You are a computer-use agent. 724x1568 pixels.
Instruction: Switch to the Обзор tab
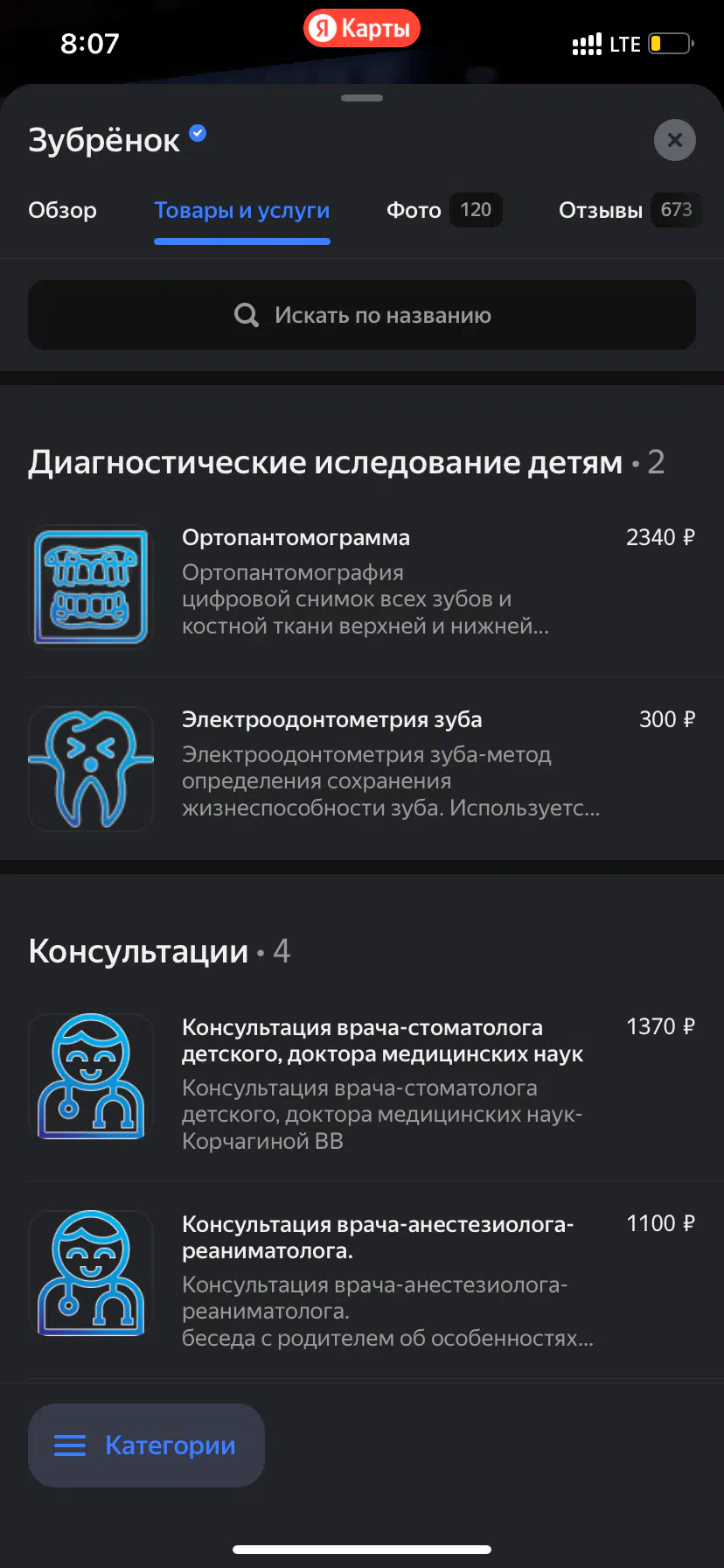62,210
